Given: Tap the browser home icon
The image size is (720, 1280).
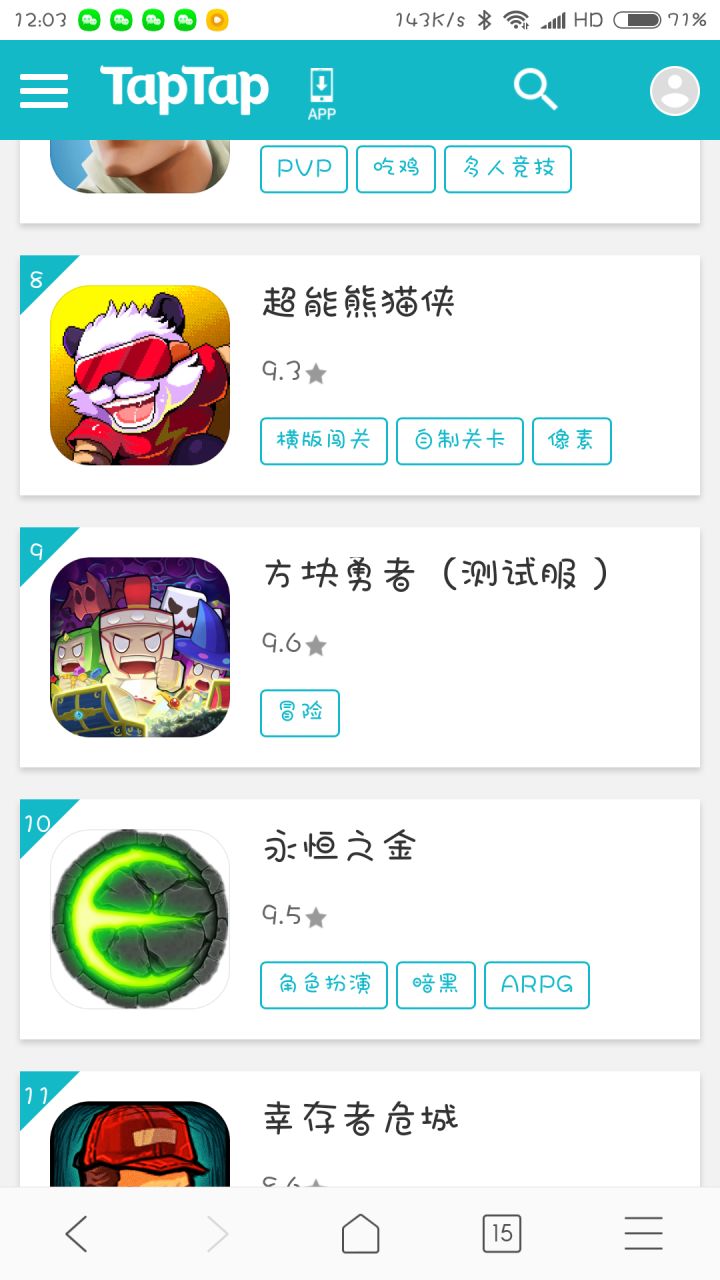Looking at the screenshot, I should pos(360,1233).
